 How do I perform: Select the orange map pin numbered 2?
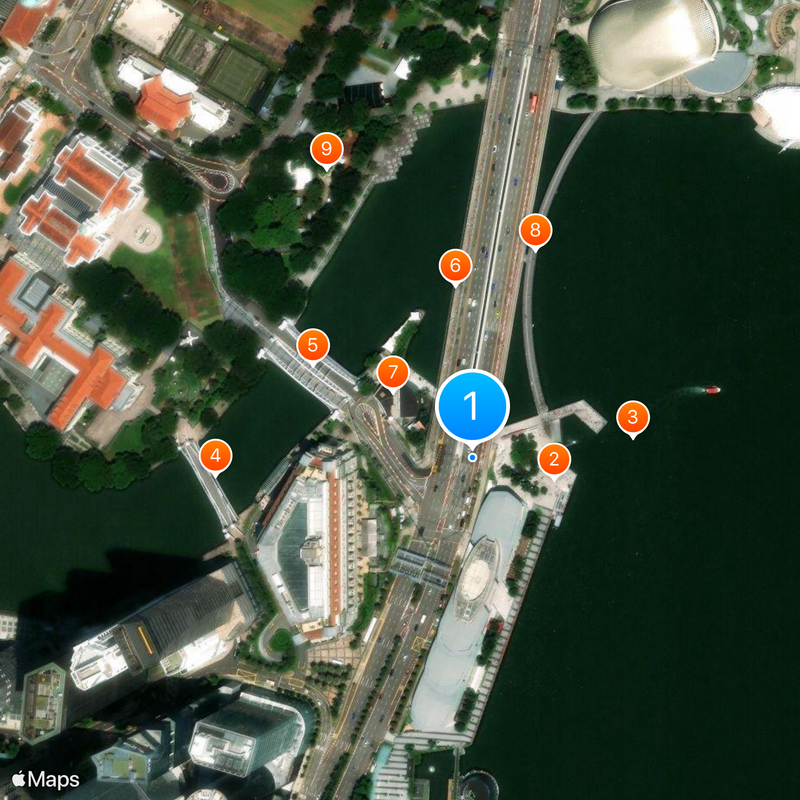pos(554,460)
